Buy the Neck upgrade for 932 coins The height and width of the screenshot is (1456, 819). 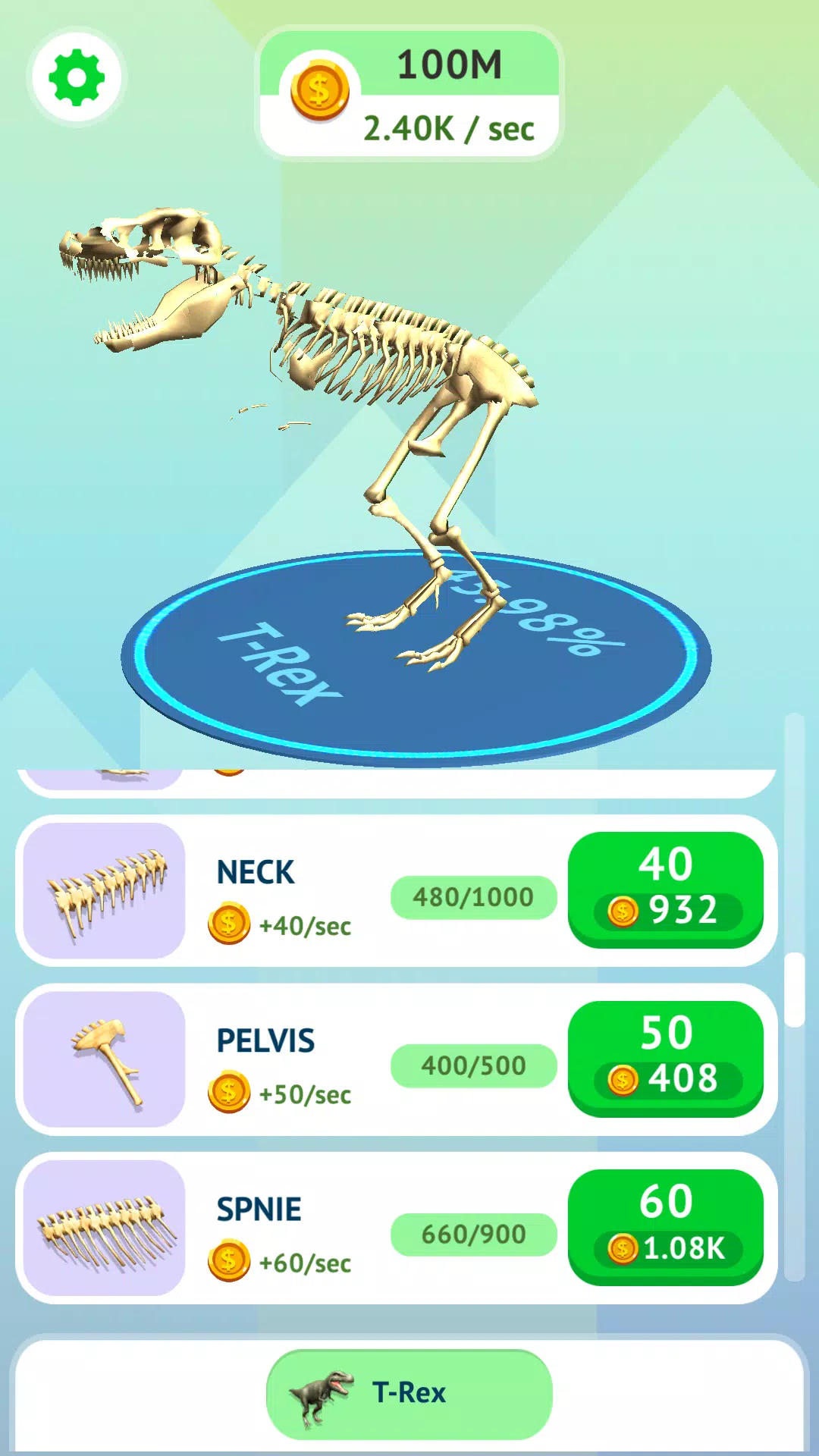coord(665,889)
